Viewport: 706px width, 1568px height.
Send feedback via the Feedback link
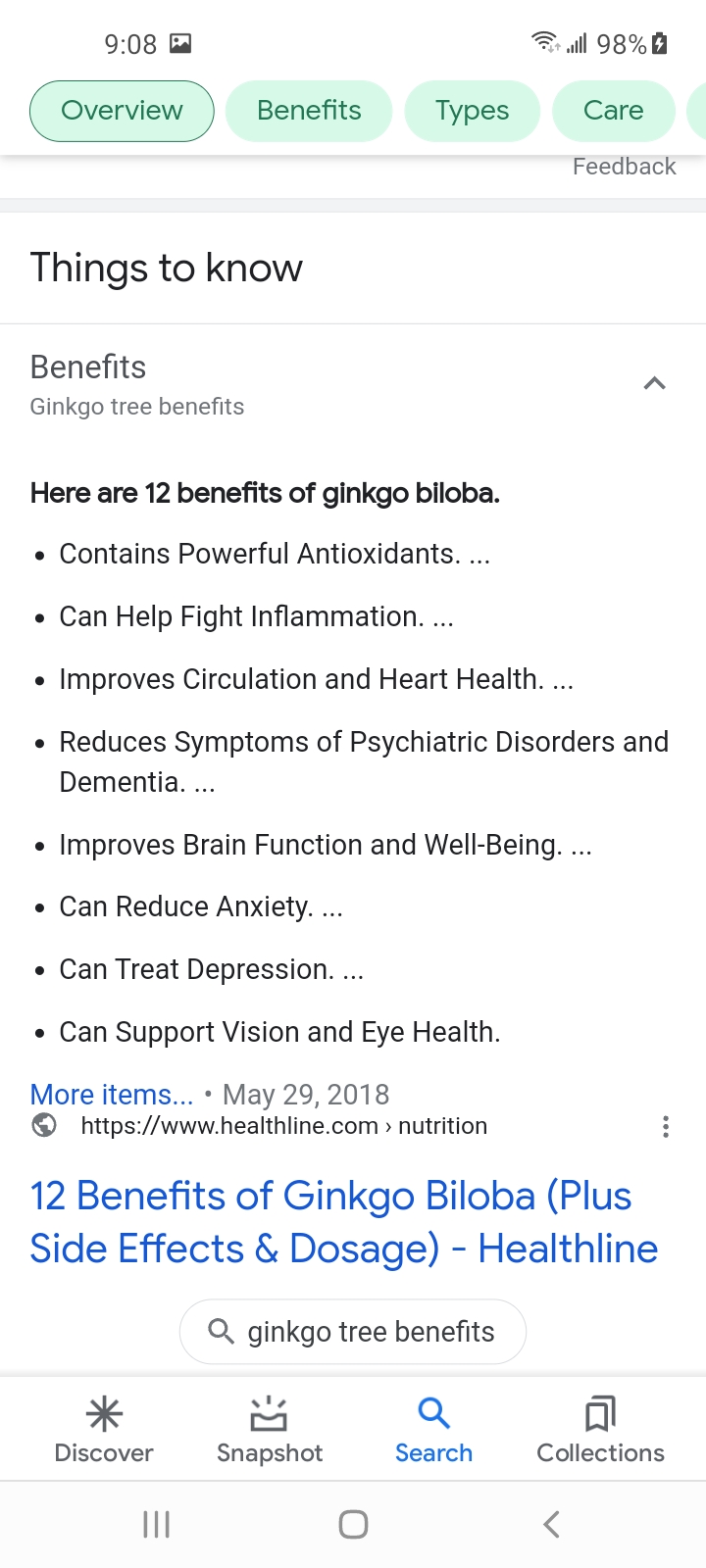pos(624,167)
